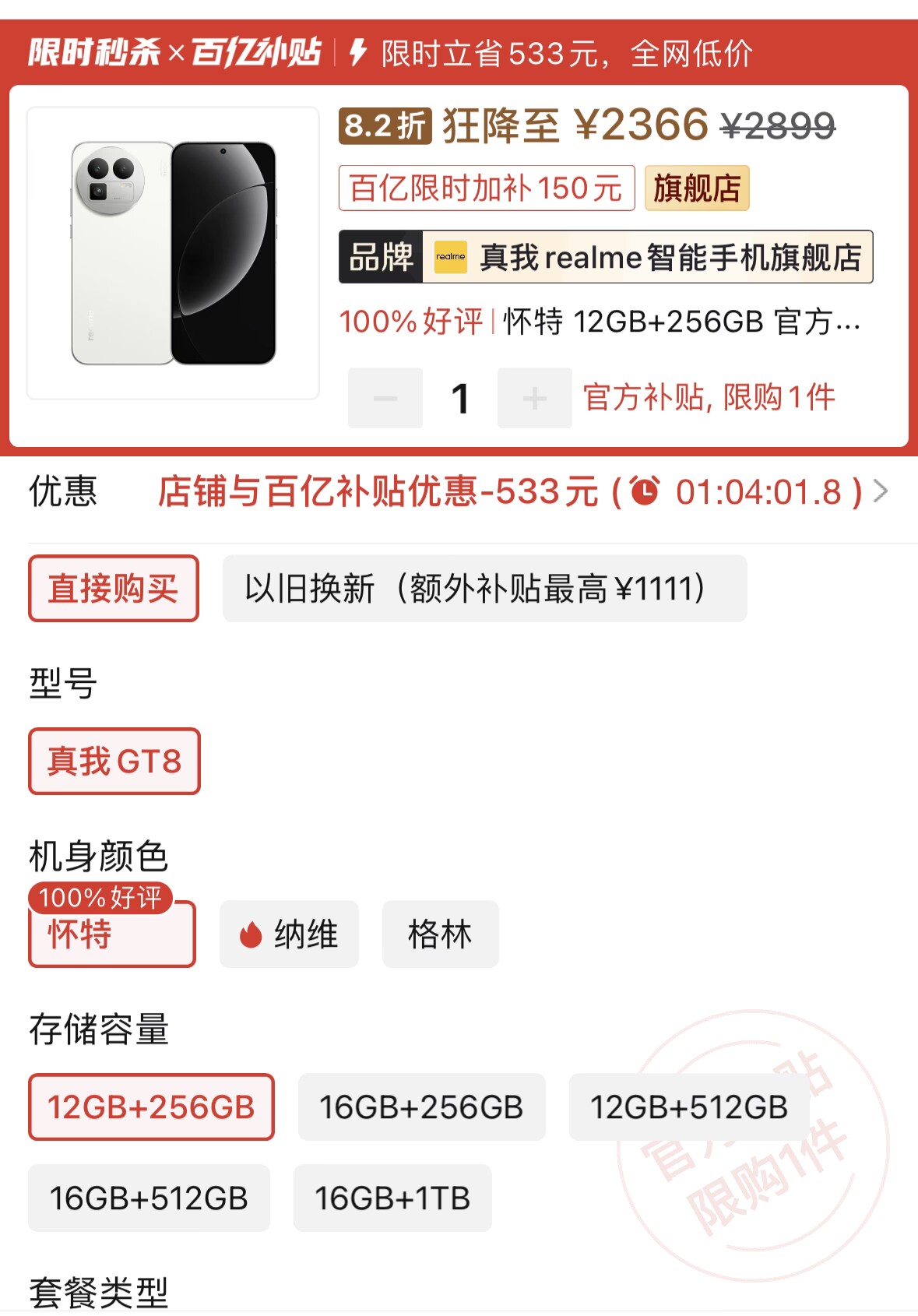This screenshot has width=918, height=1316.
Task: Increase quantity with the plus stepper
Action: [x=534, y=398]
